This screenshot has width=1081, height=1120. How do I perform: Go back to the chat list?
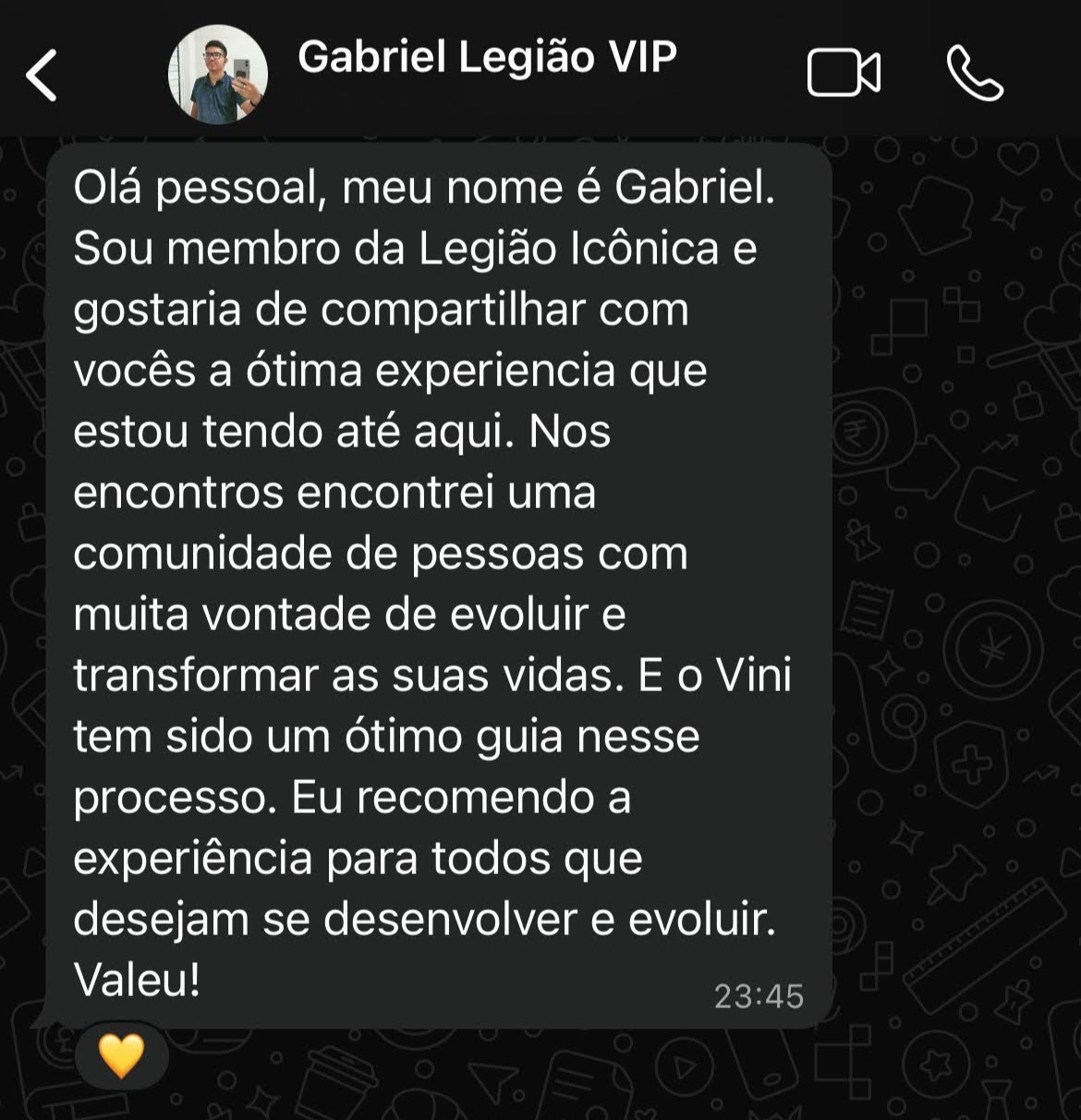(x=42, y=74)
